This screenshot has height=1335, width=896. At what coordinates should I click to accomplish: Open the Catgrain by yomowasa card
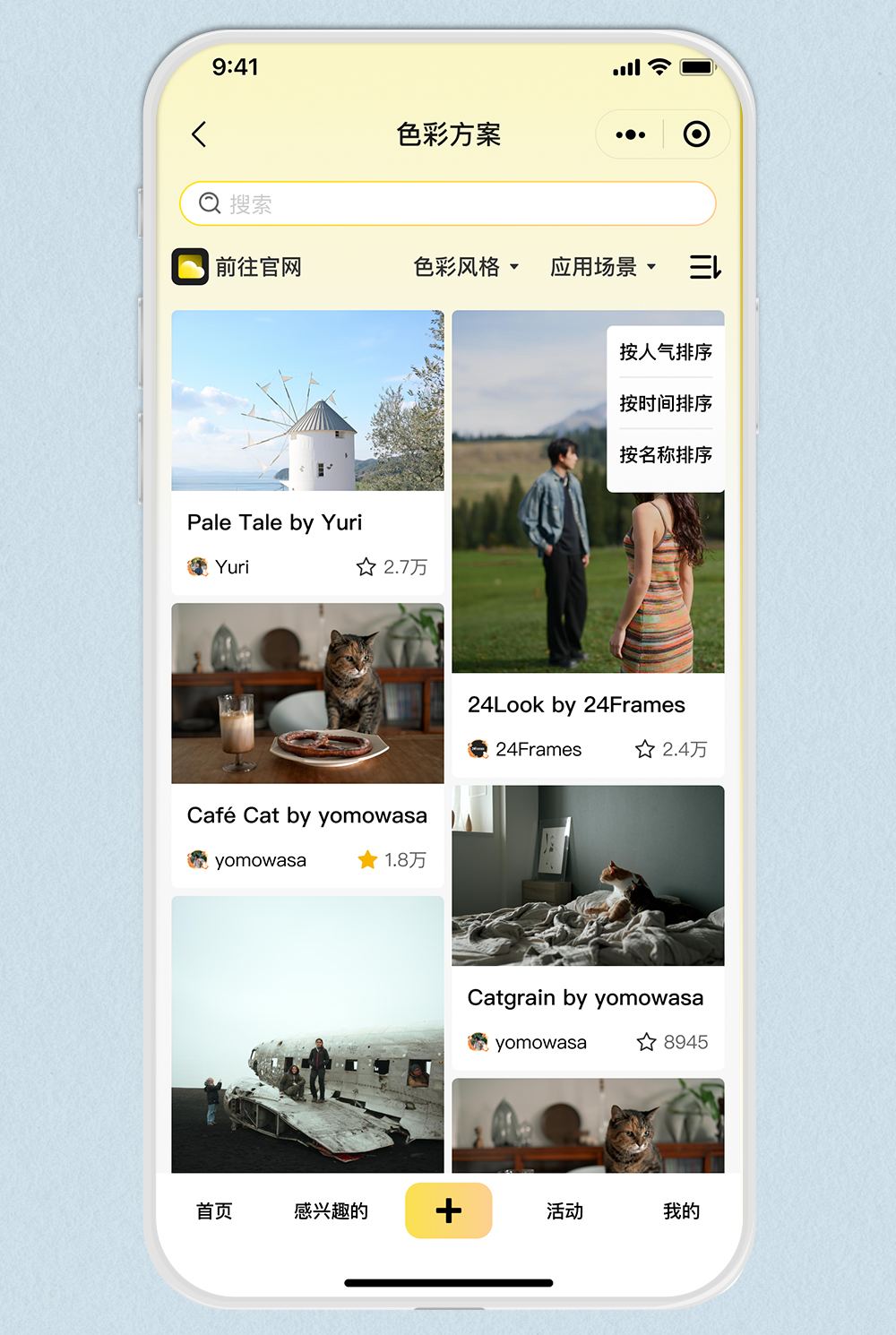(588, 927)
